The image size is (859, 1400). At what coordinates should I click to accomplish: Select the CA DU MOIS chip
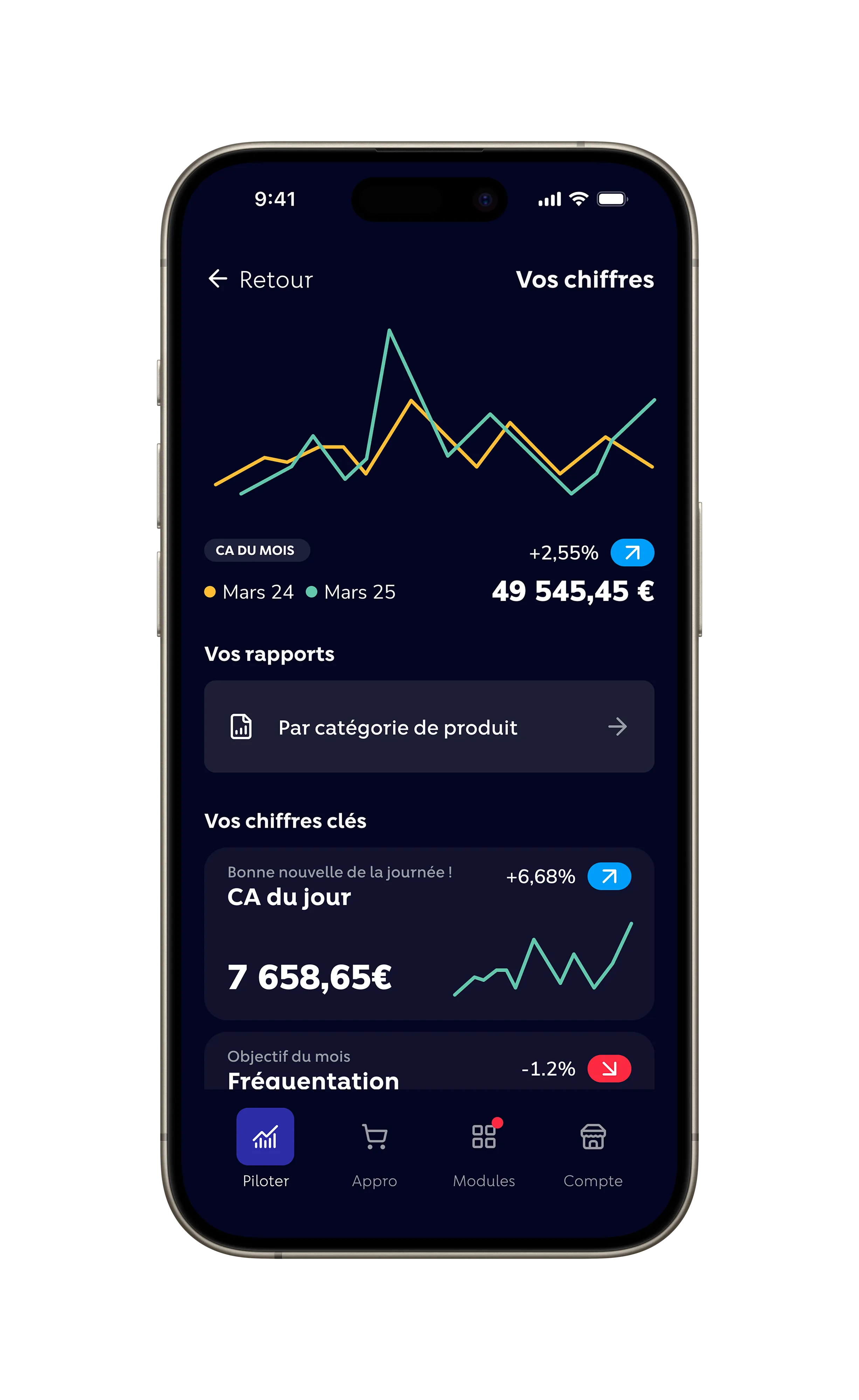[x=256, y=550]
